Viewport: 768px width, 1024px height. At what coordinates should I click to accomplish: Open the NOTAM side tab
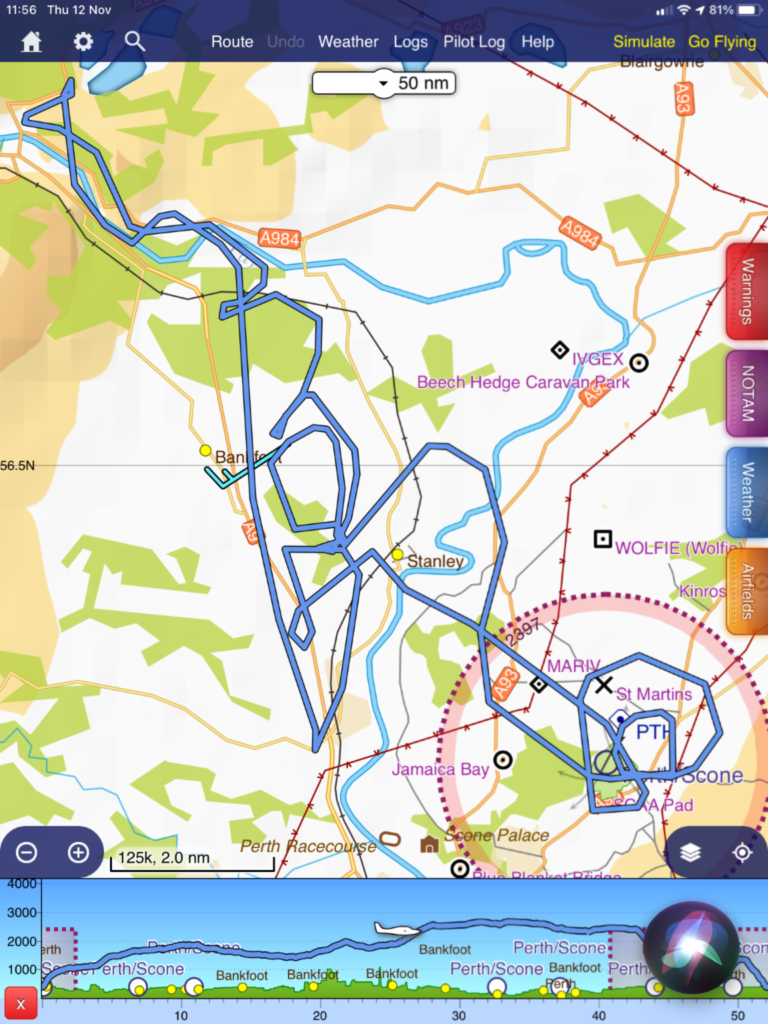(746, 393)
